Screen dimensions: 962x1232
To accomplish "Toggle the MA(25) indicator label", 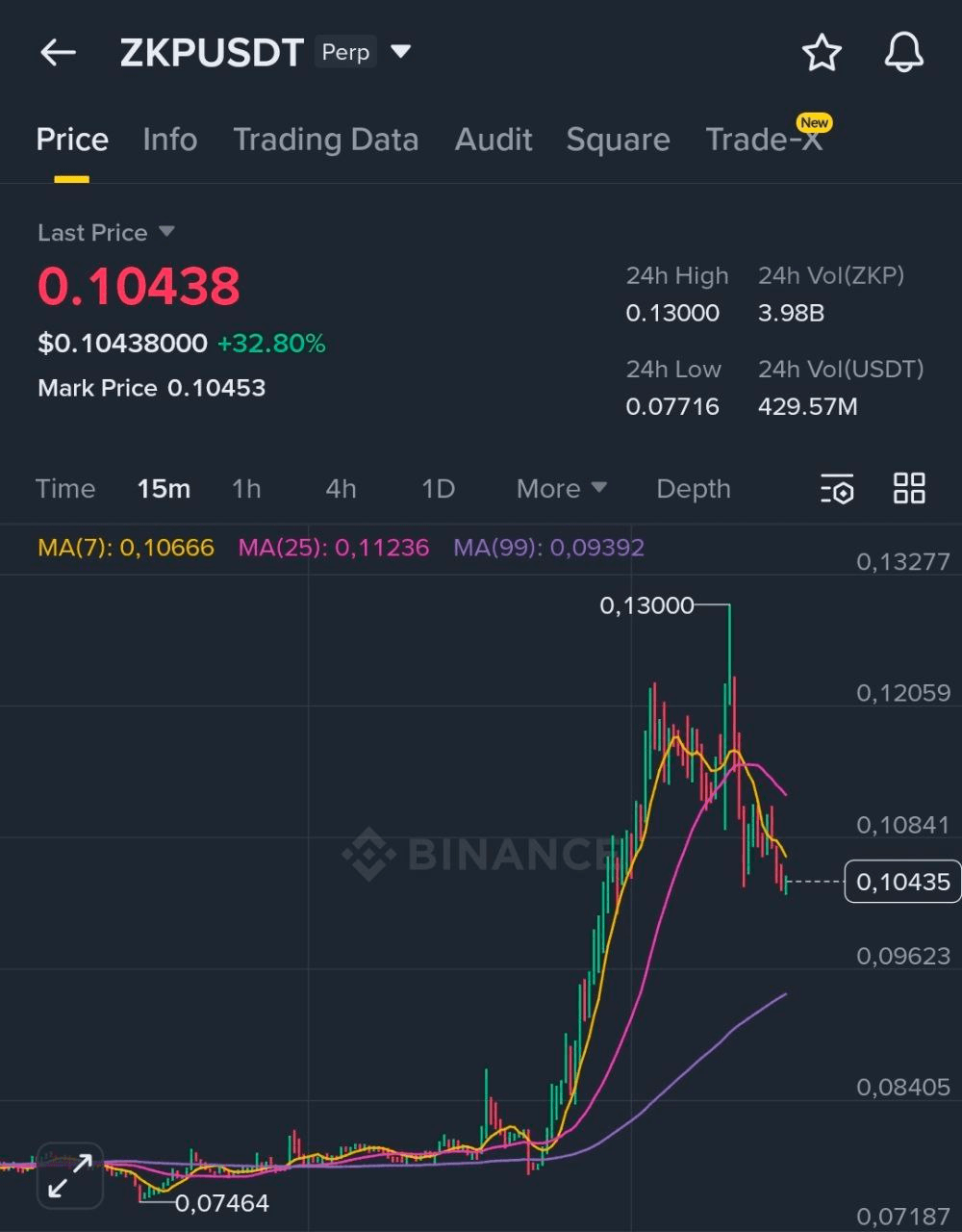I will (335, 547).
